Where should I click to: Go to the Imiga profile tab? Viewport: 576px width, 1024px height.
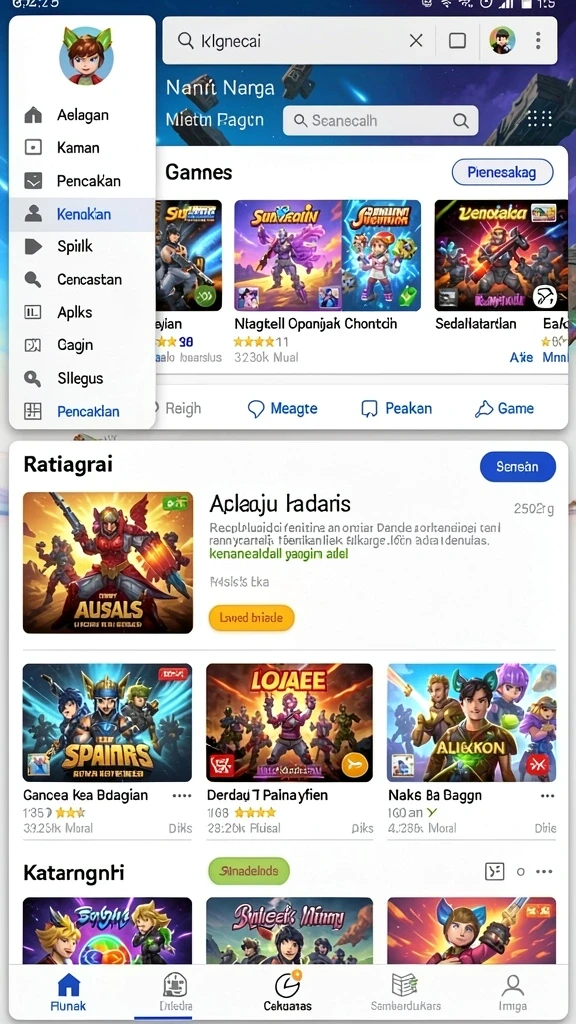point(513,991)
